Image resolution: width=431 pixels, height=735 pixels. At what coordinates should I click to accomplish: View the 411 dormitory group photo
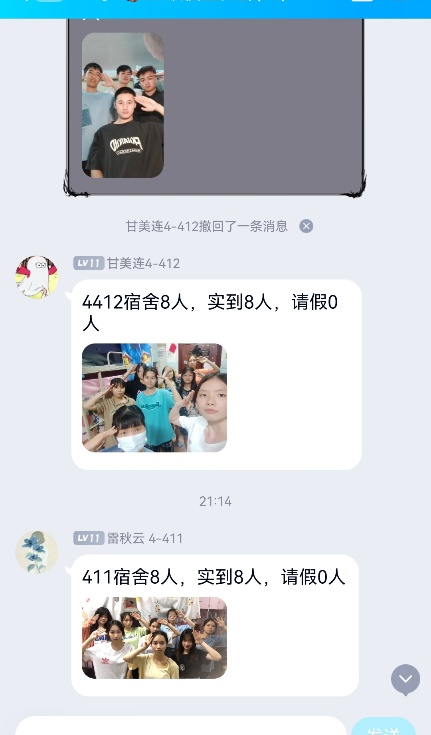(x=154, y=638)
